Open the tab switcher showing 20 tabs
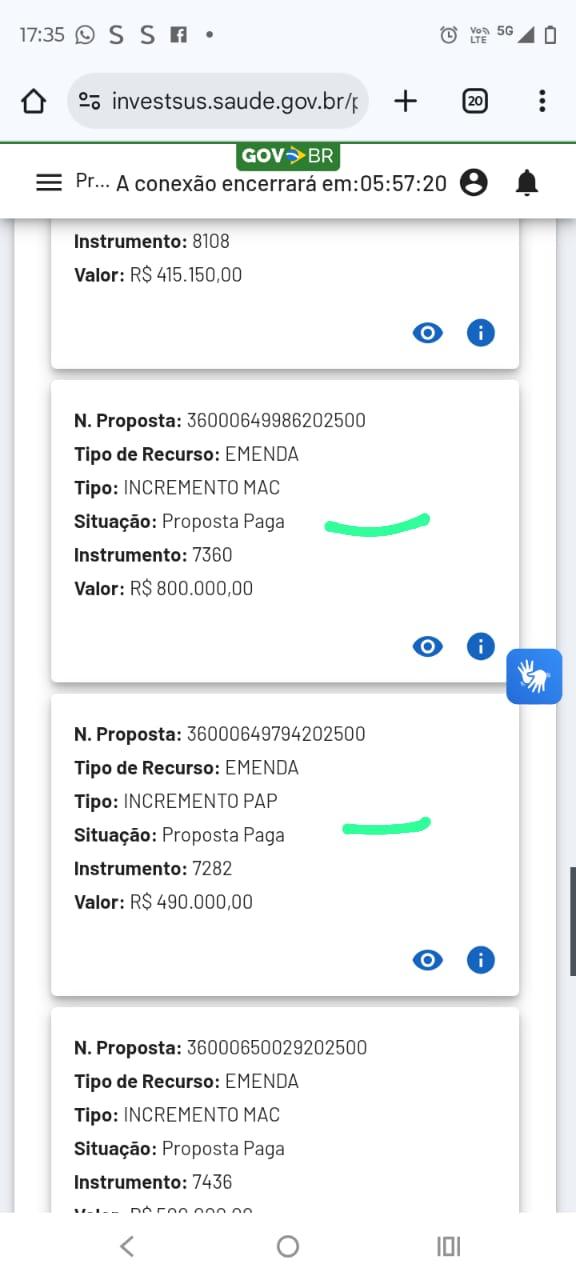Screen dimensions: 576x1280 click(475, 101)
